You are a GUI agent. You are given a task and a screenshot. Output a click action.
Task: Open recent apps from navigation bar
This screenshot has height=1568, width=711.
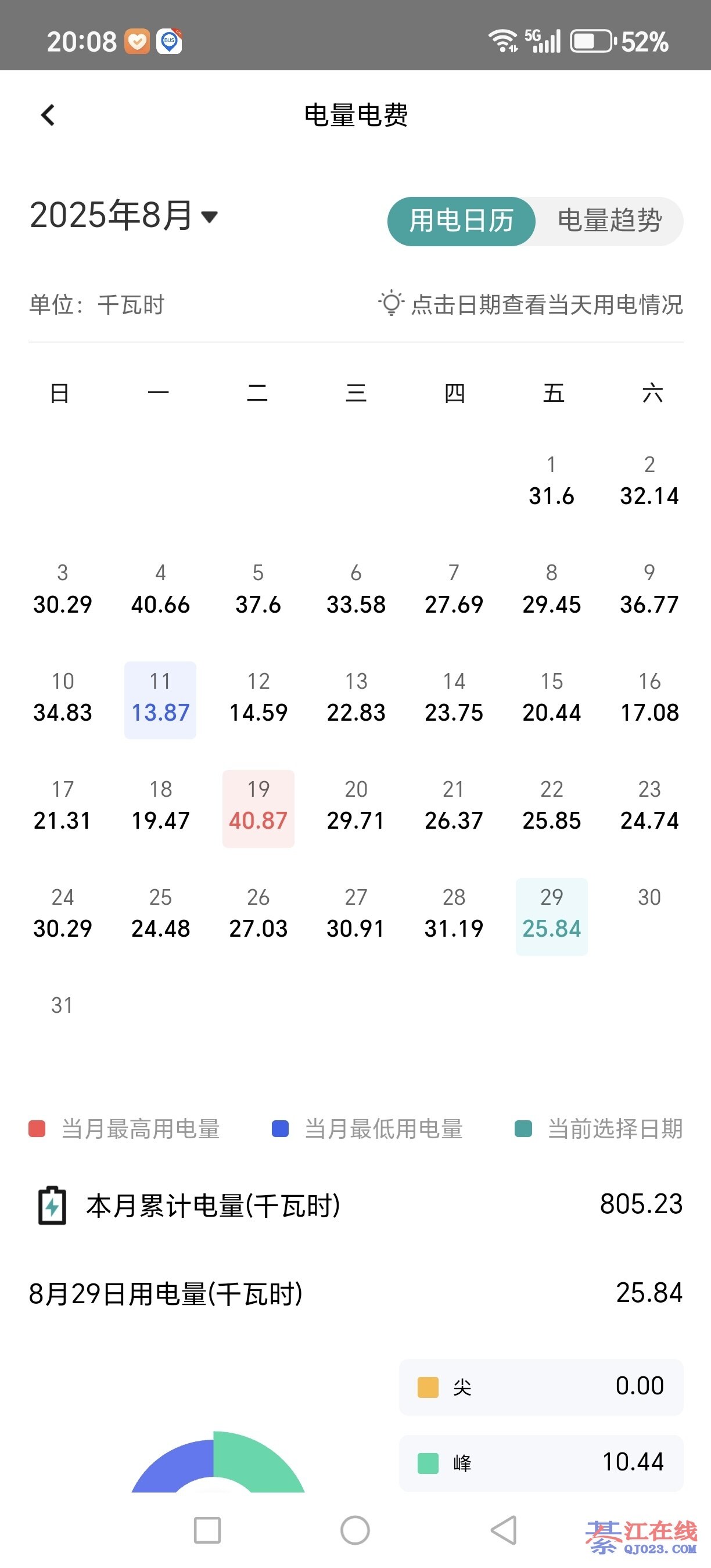click(x=207, y=1530)
